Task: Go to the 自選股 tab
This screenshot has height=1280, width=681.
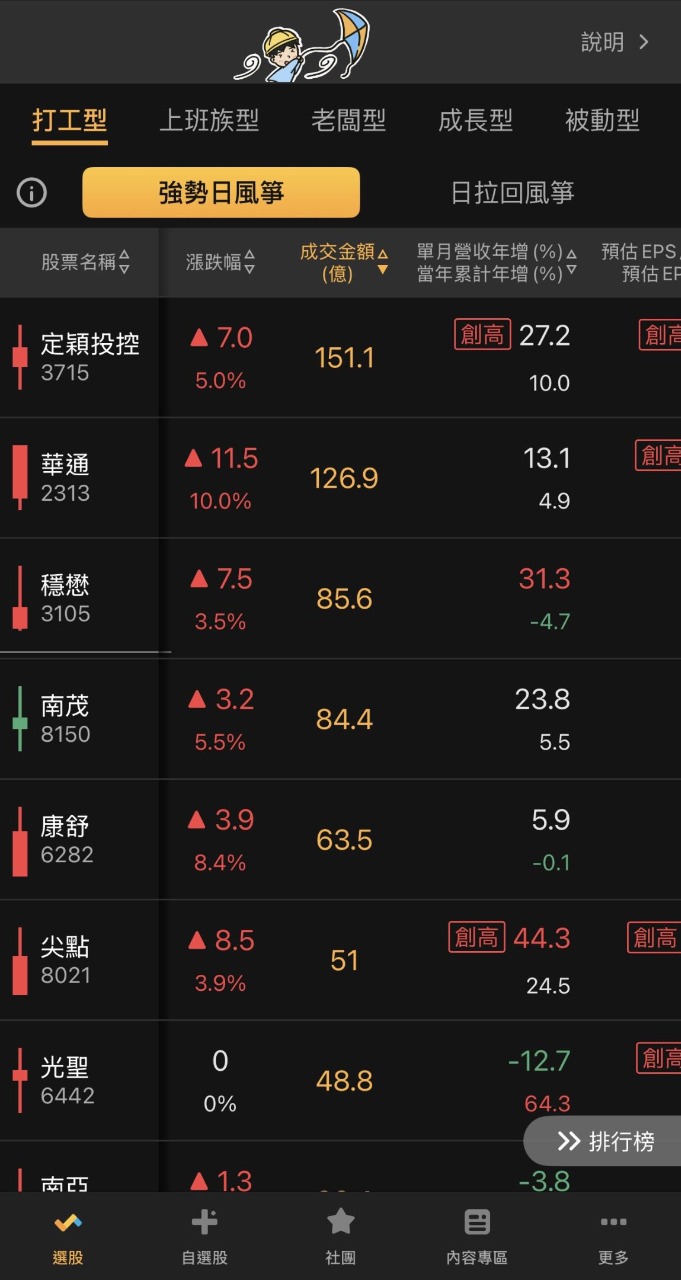Action: point(204,1237)
